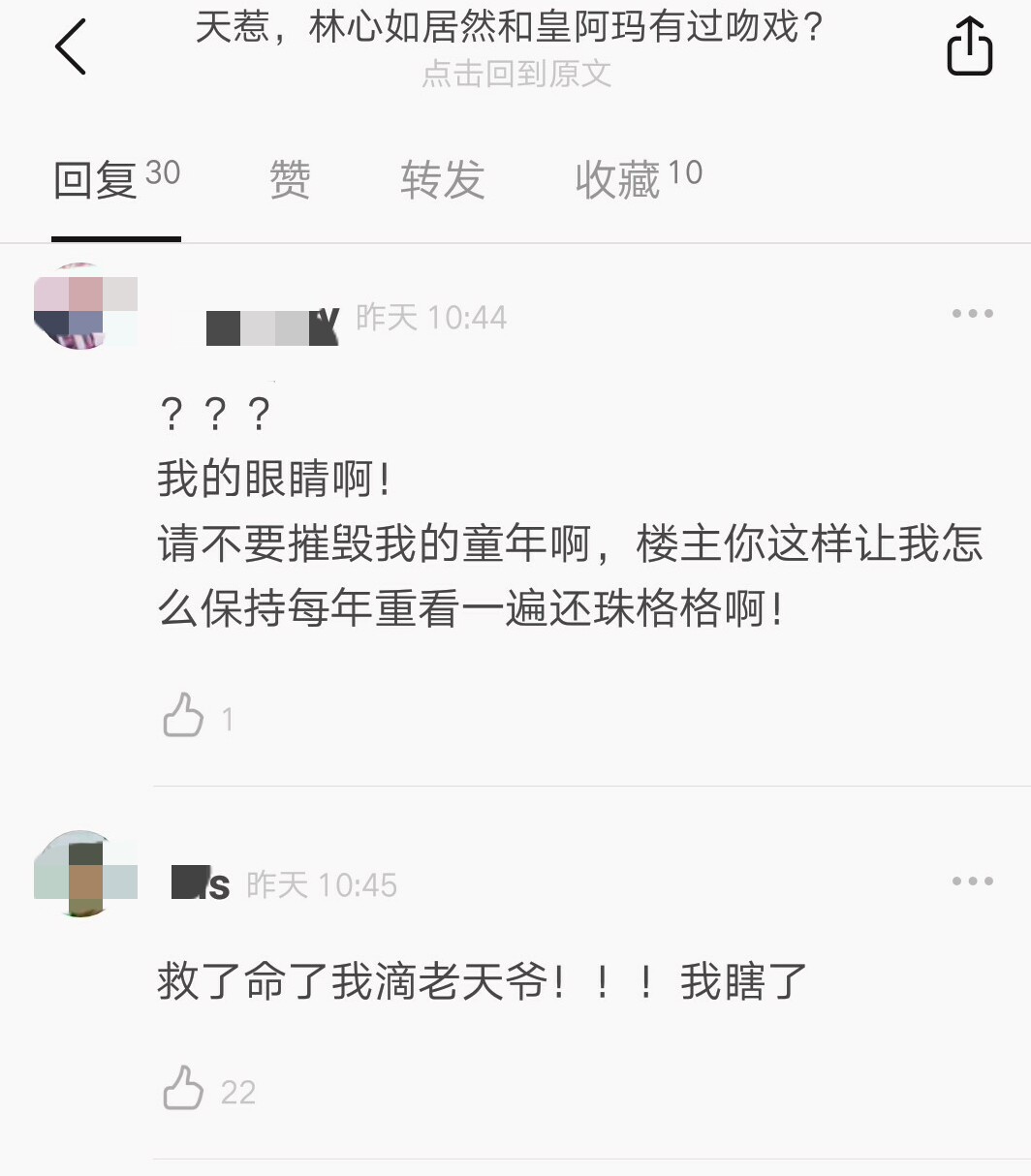Share this post via the share icon

tap(969, 46)
